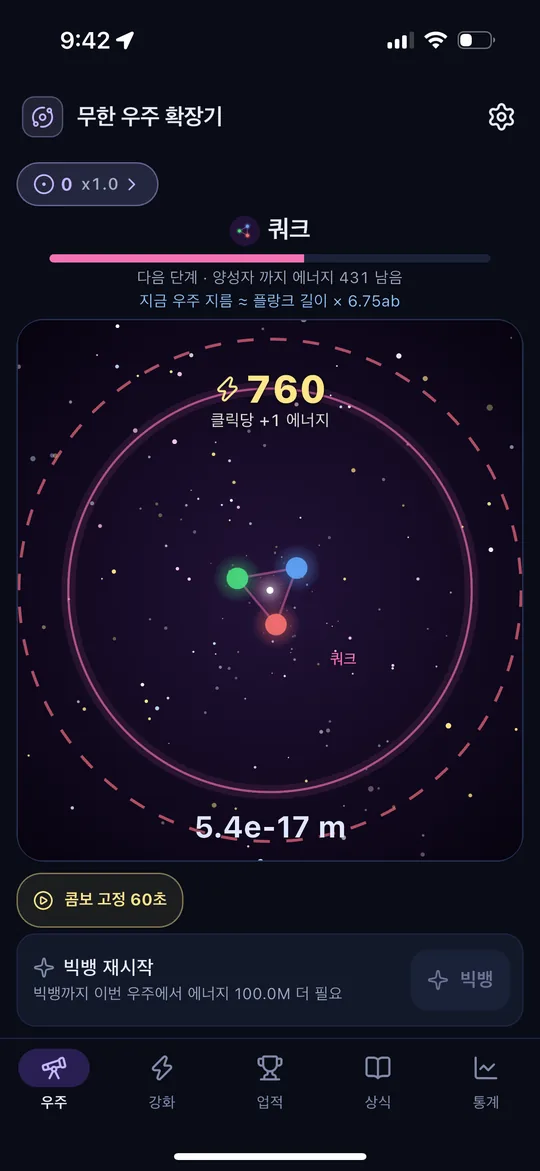This screenshot has height=1171, width=540.
Task: Open the 업적 tab
Action: point(270,1080)
